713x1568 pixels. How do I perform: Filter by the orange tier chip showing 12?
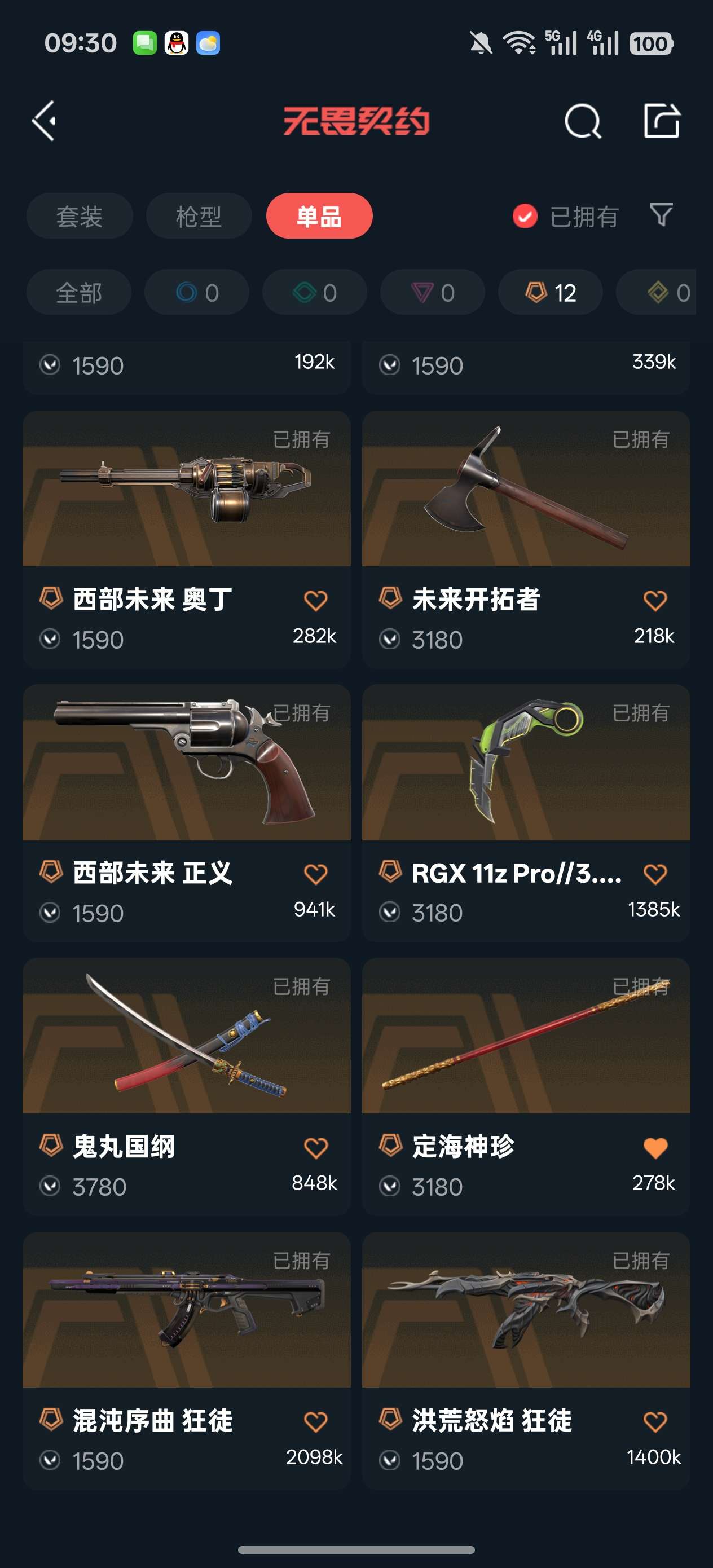[551, 293]
